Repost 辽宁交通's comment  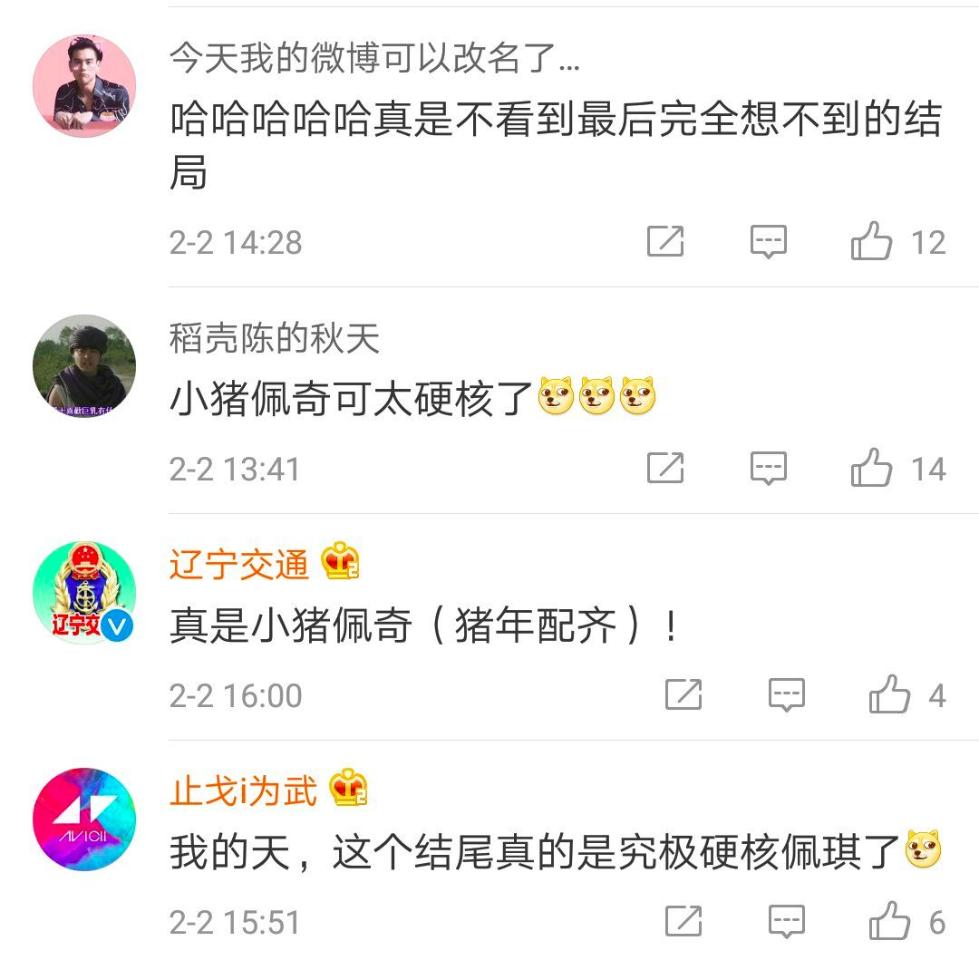coord(683,695)
